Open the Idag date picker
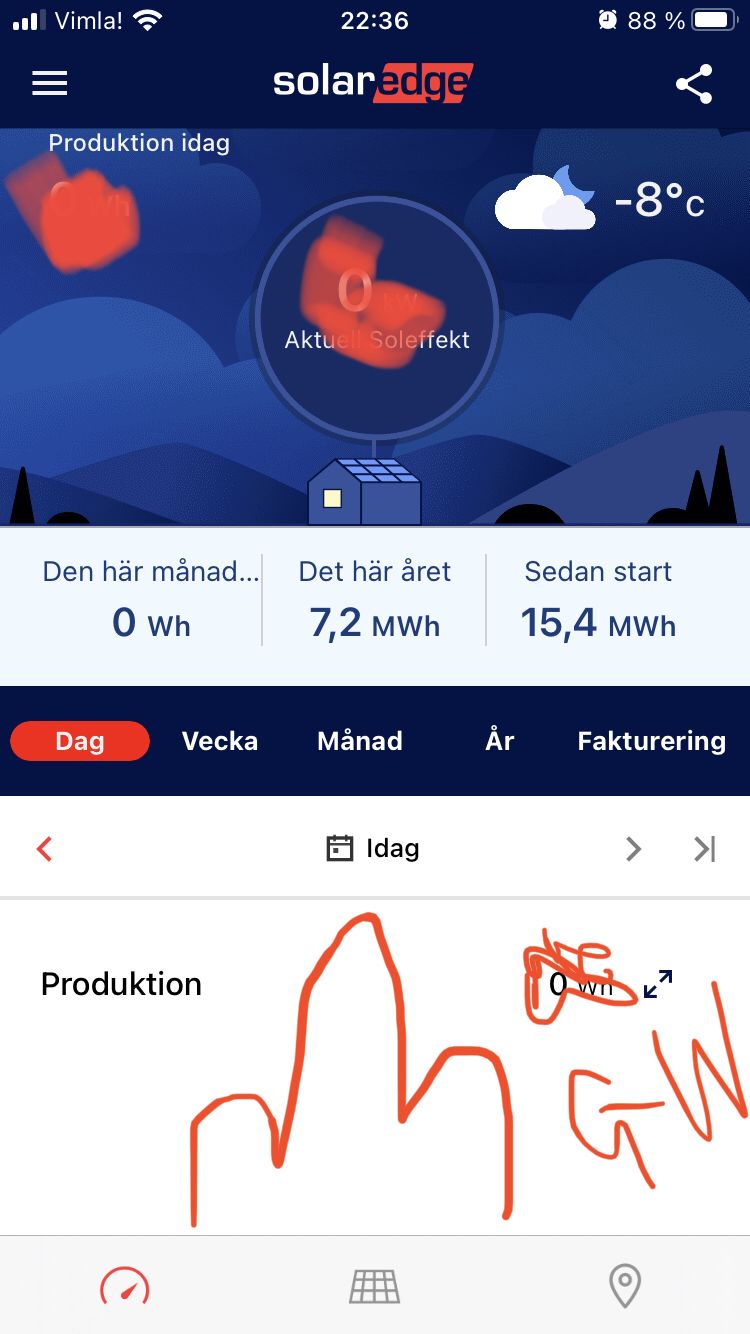750x1334 pixels. click(374, 849)
